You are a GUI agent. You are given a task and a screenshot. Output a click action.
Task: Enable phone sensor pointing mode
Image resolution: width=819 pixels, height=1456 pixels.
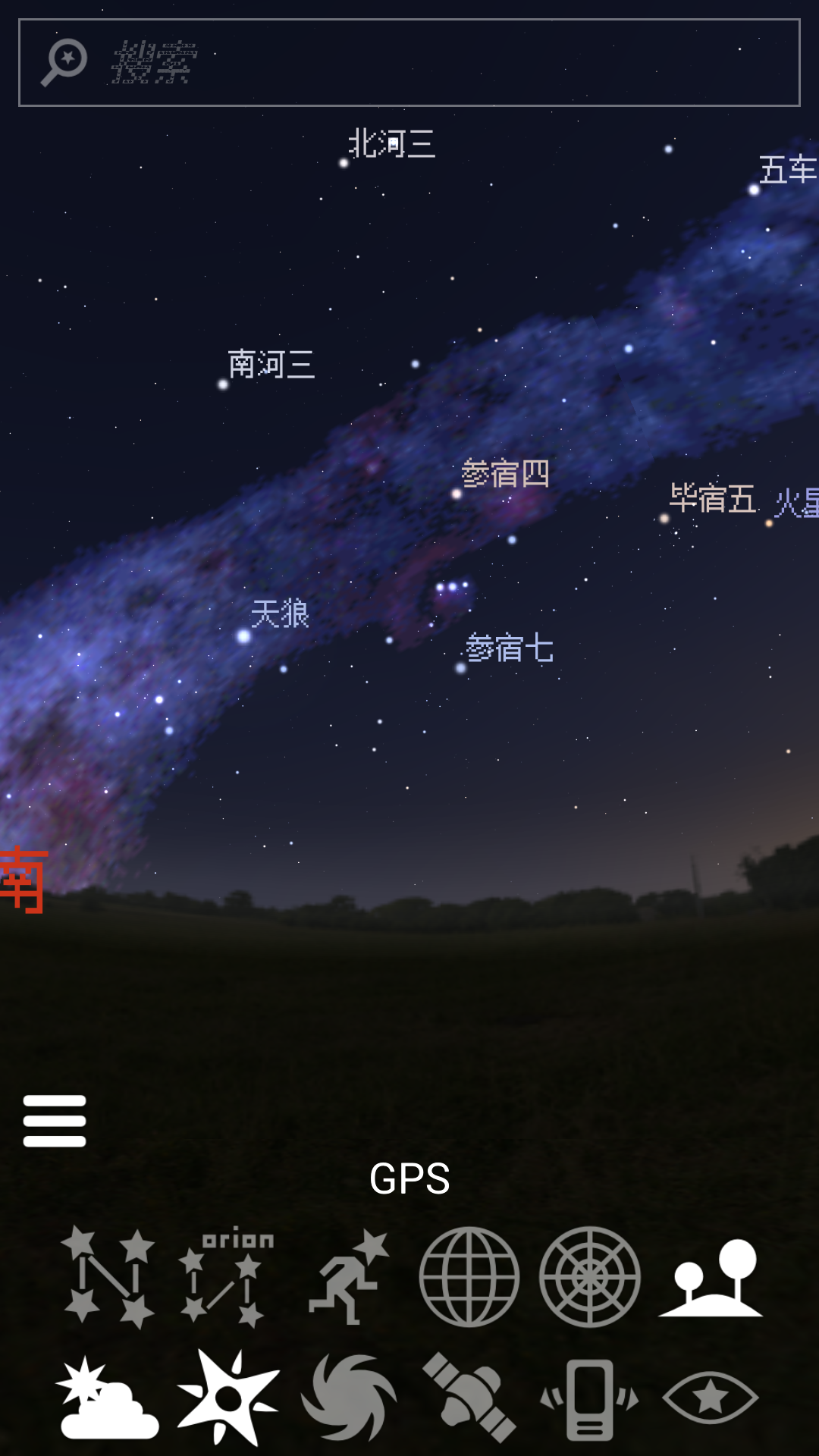(589, 1399)
